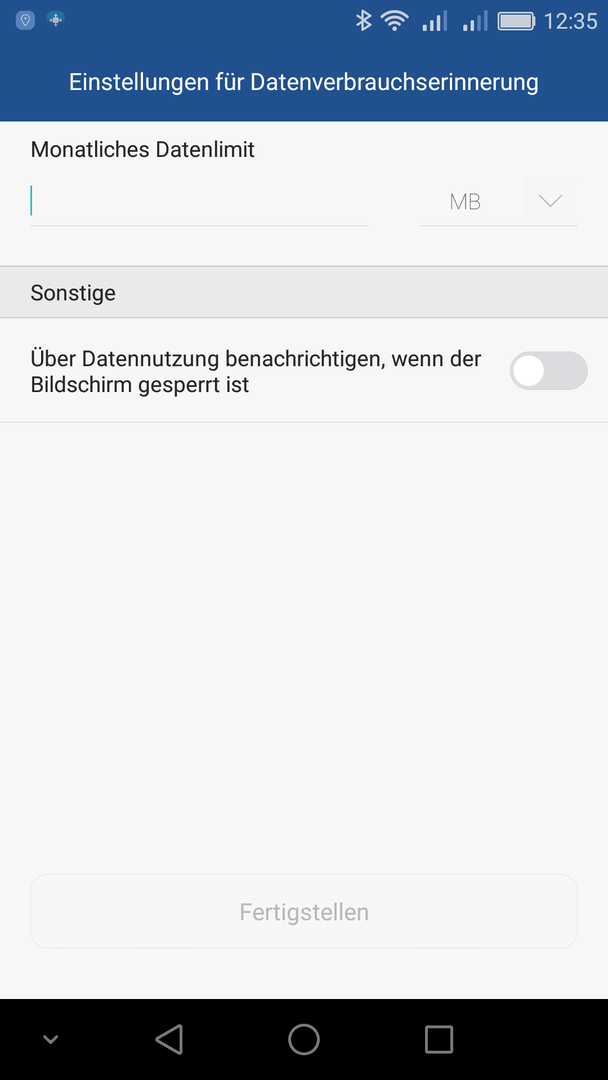This screenshot has width=608, height=1080.
Task: Return to the home screen
Action: coord(304,1040)
